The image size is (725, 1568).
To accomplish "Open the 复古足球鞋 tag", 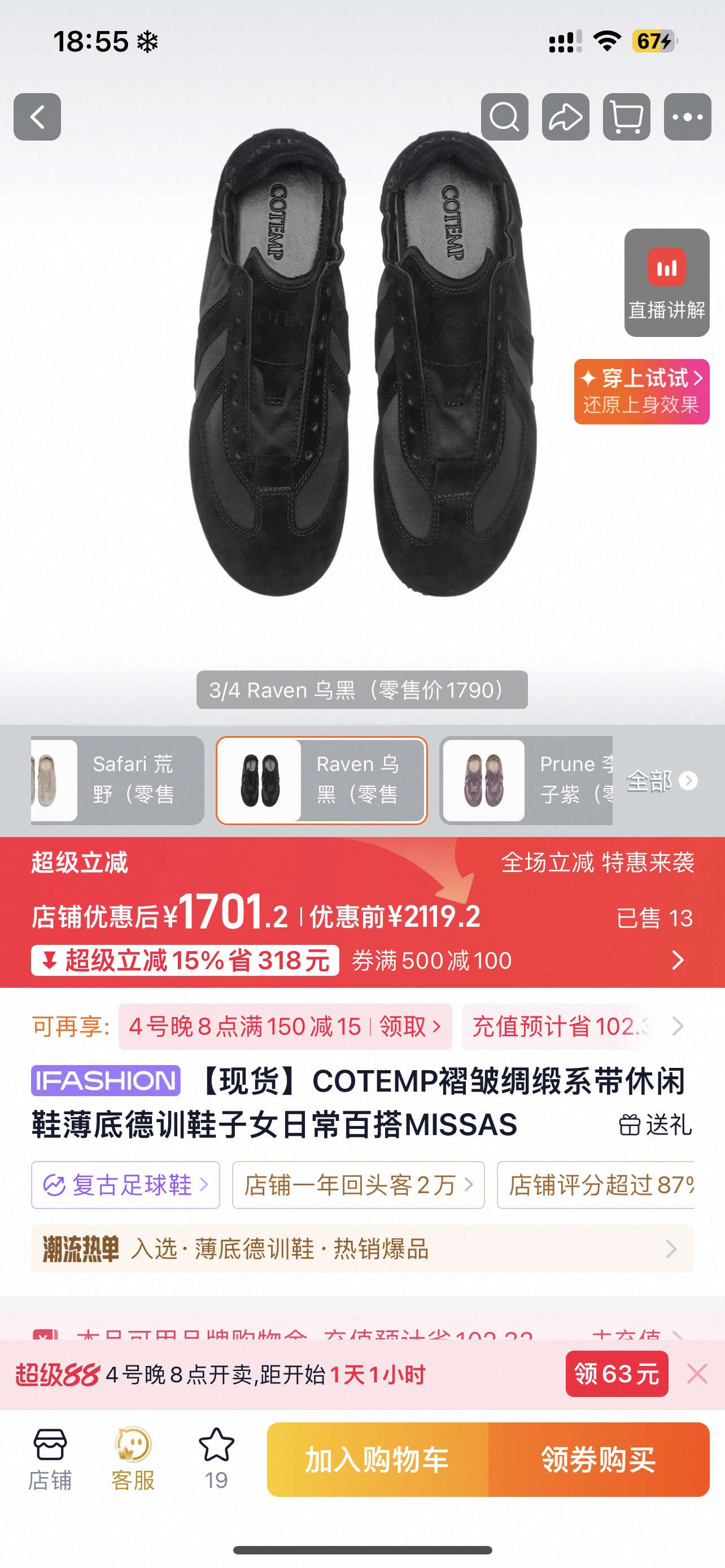I will 125,1185.
